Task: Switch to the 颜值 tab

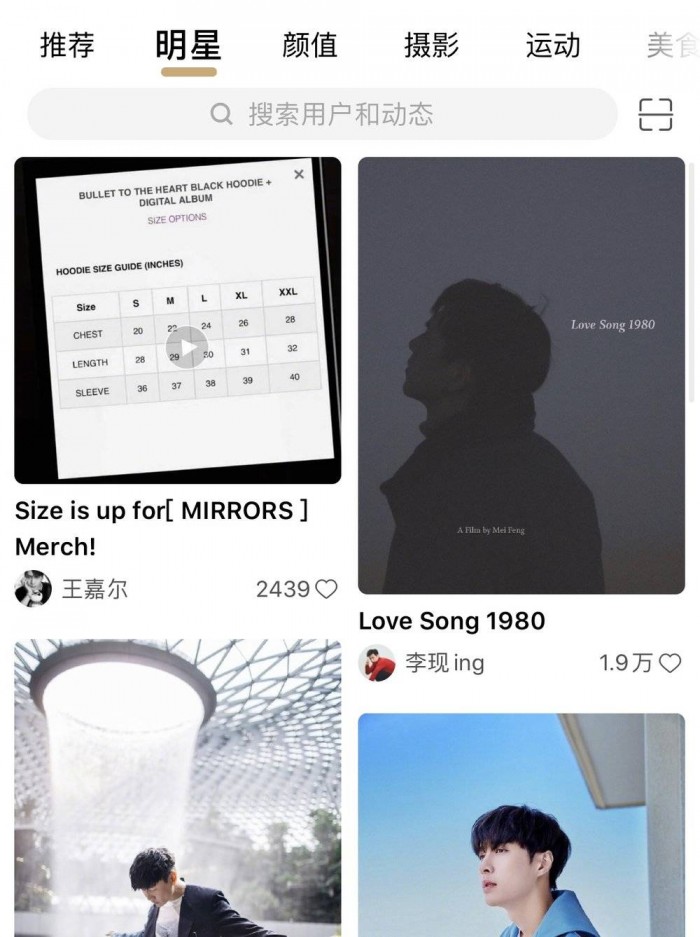Action: (x=310, y=46)
